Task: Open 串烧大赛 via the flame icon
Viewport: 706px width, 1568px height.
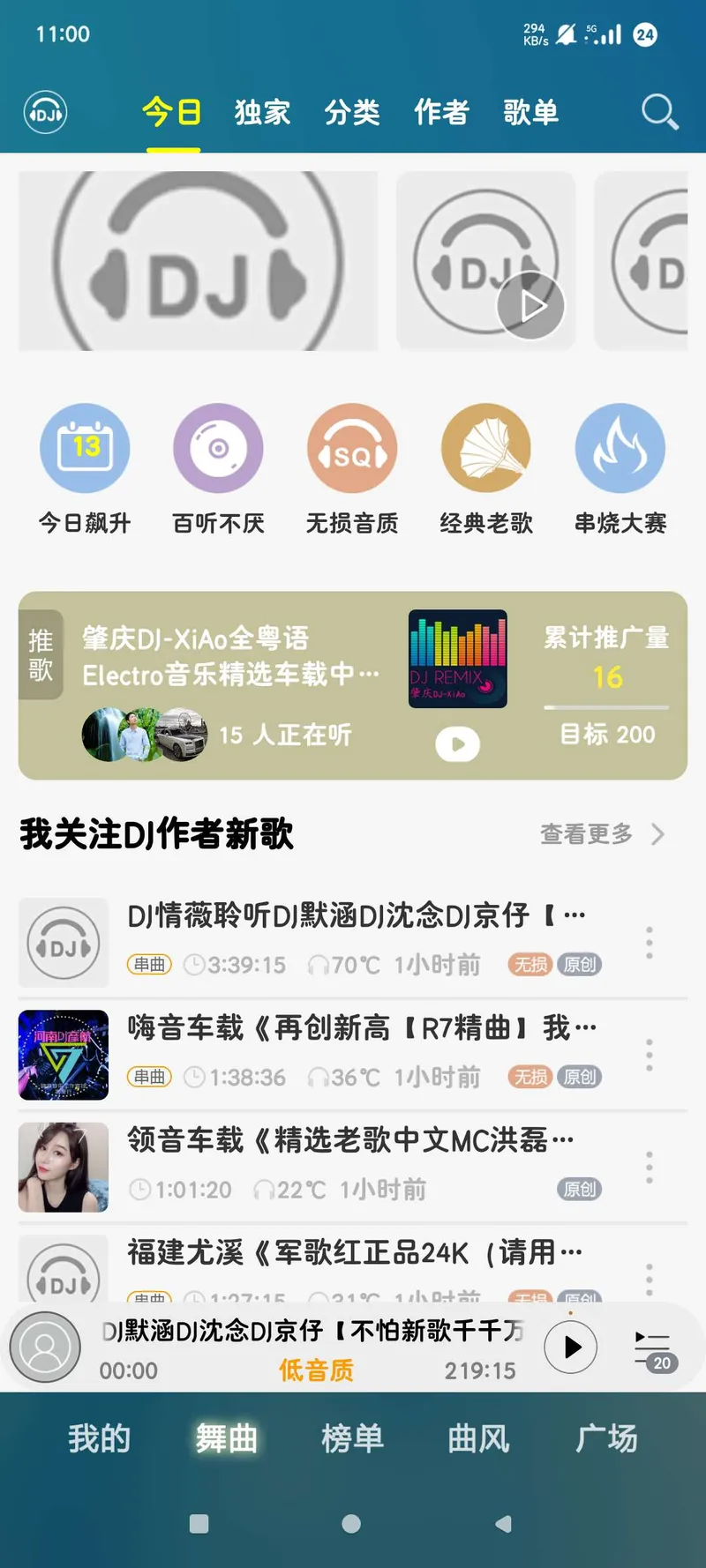Action: 620,447
